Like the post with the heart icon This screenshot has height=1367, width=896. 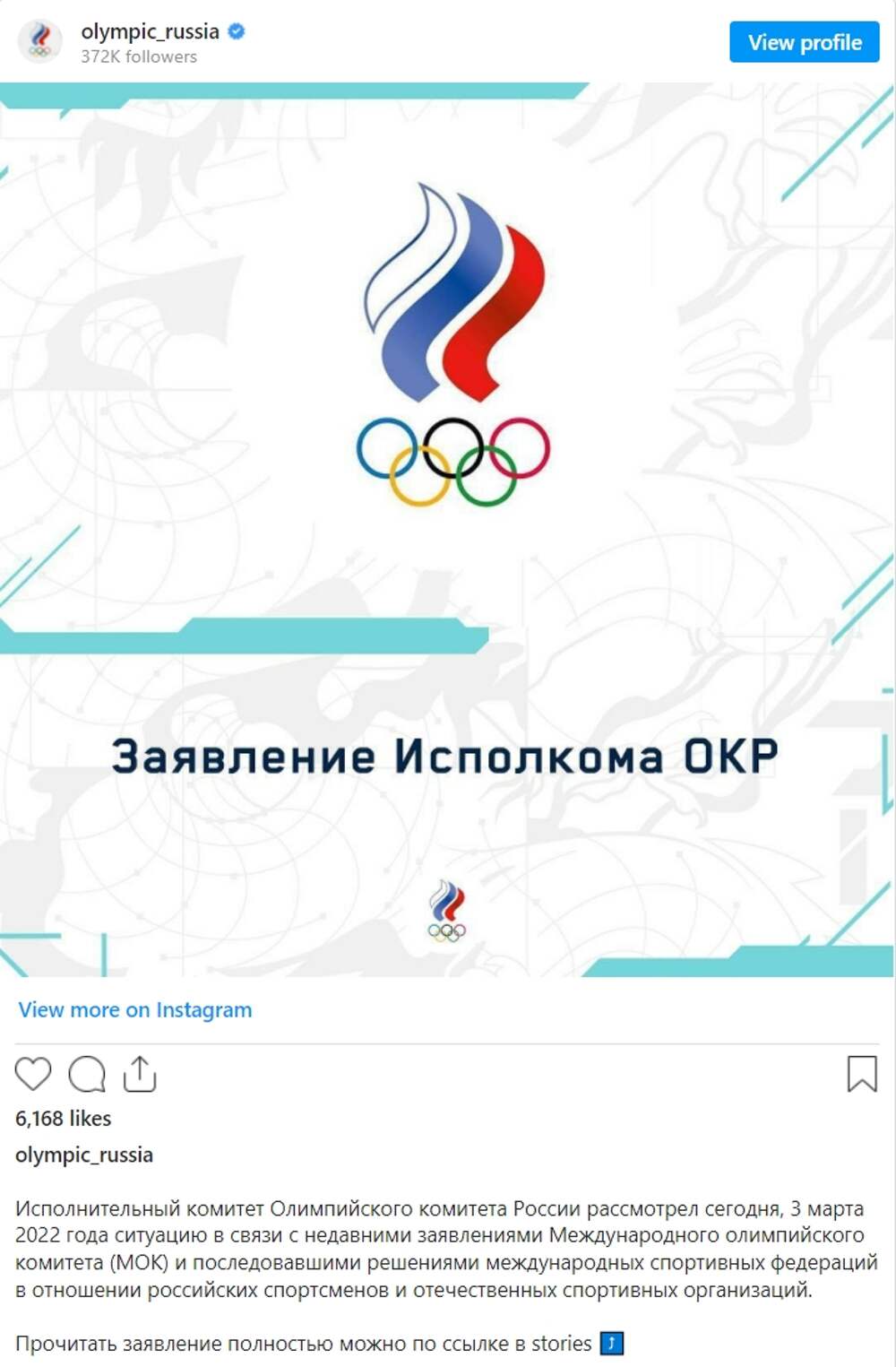pos(33,1073)
